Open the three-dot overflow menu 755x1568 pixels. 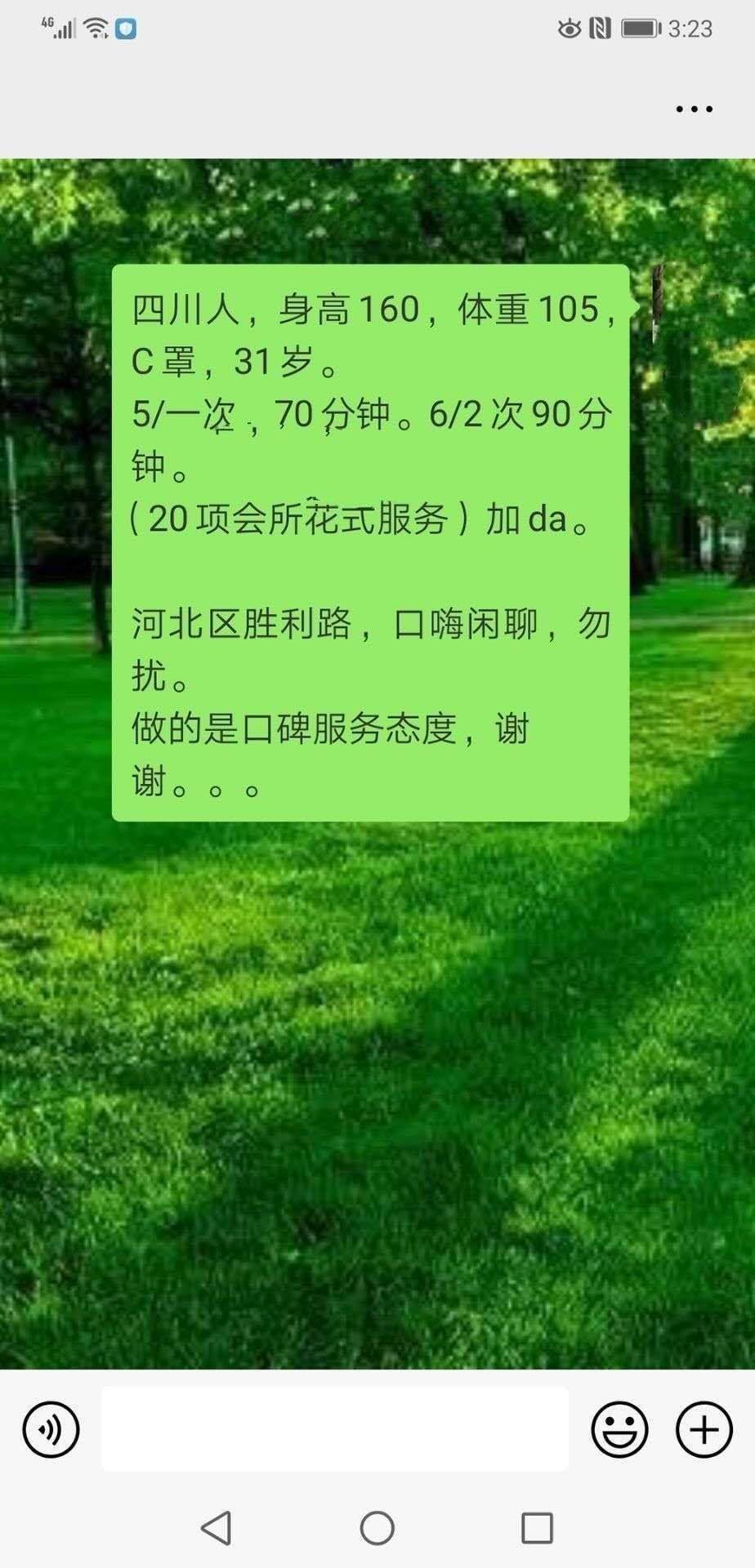pos(694,109)
